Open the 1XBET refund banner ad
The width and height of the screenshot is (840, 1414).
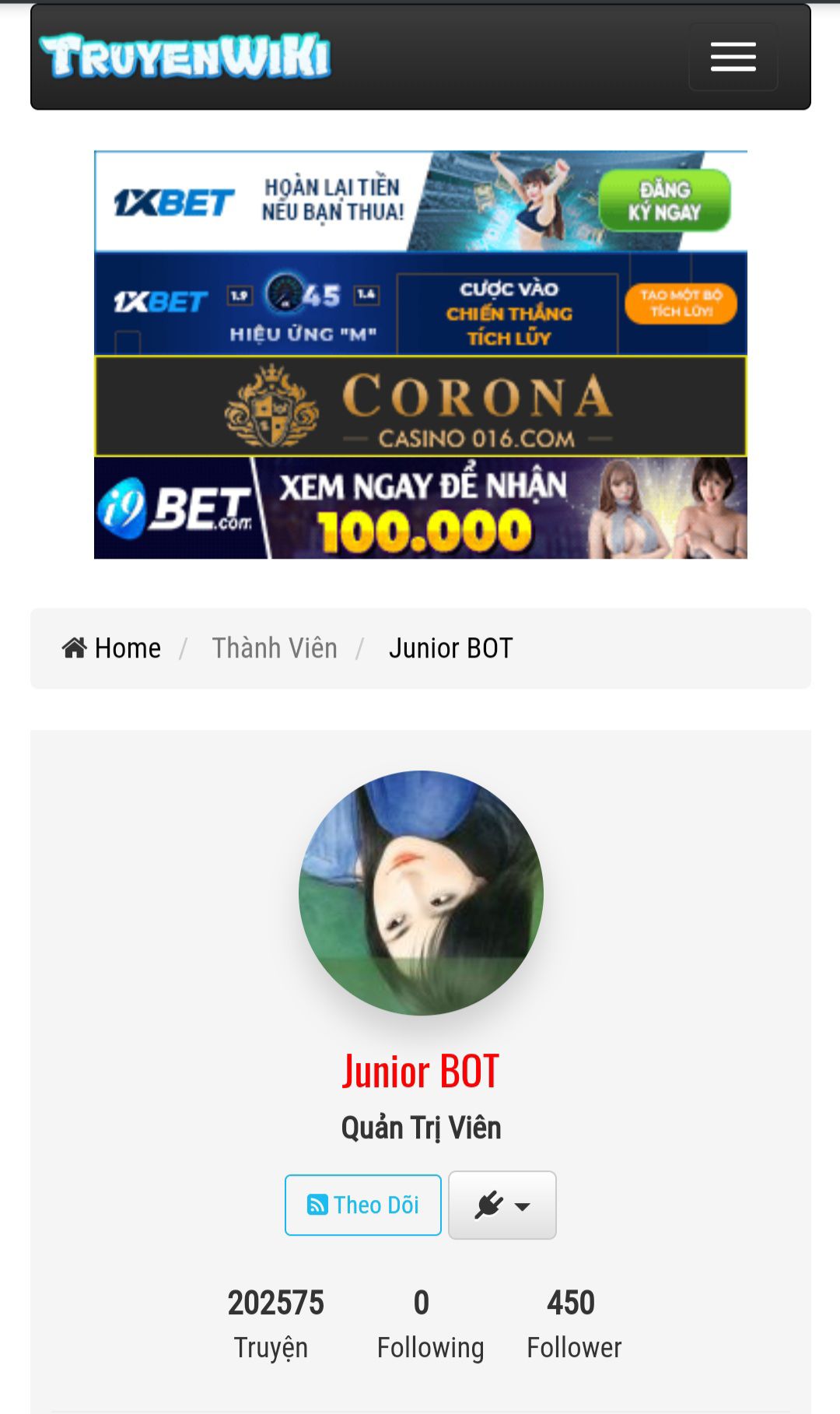coord(420,202)
